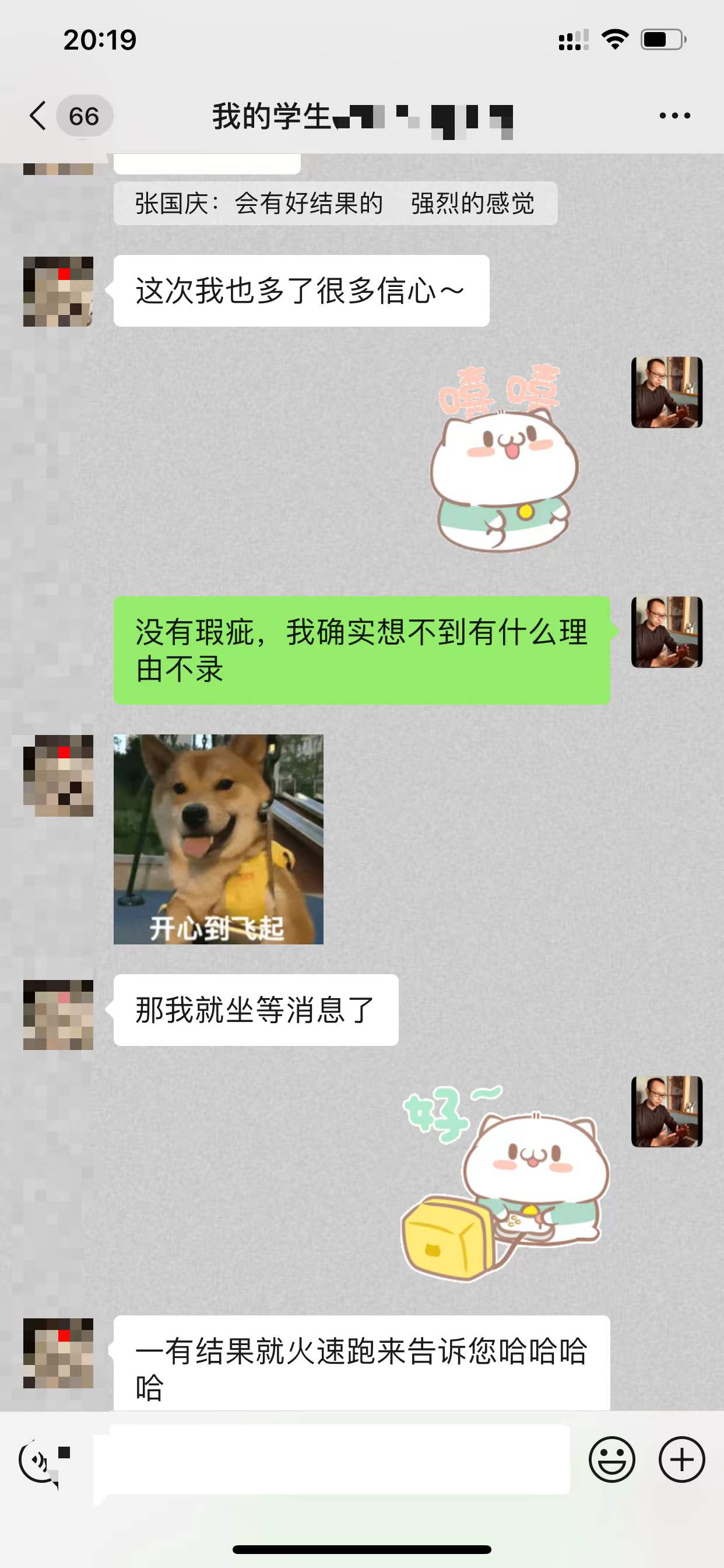Viewport: 724px width, 1568px height.
Task: Go back to the chat list
Action: 38,116
